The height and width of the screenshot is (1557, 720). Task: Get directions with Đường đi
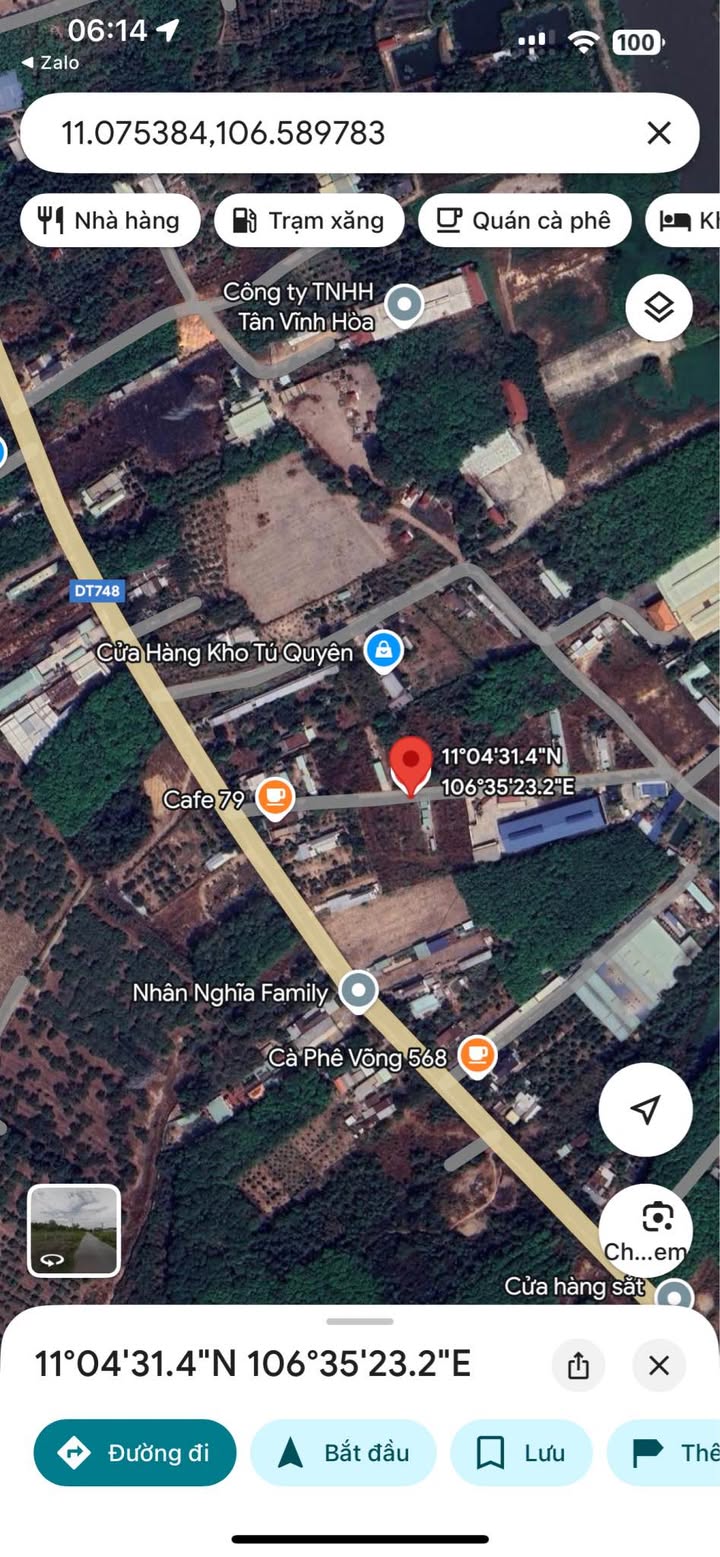(135, 1452)
